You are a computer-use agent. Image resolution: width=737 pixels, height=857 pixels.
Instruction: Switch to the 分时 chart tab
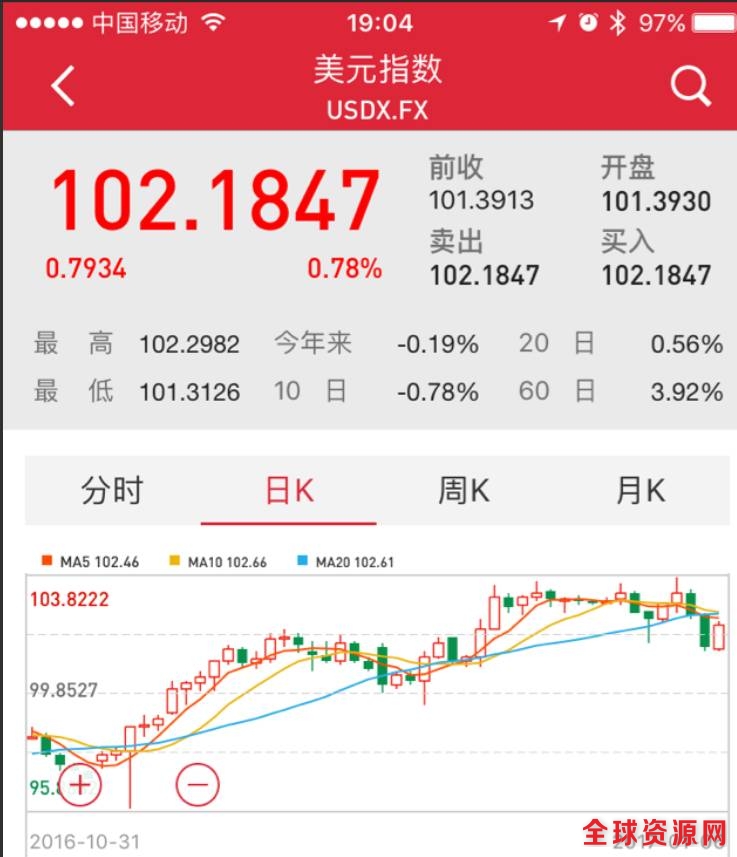pos(112,491)
